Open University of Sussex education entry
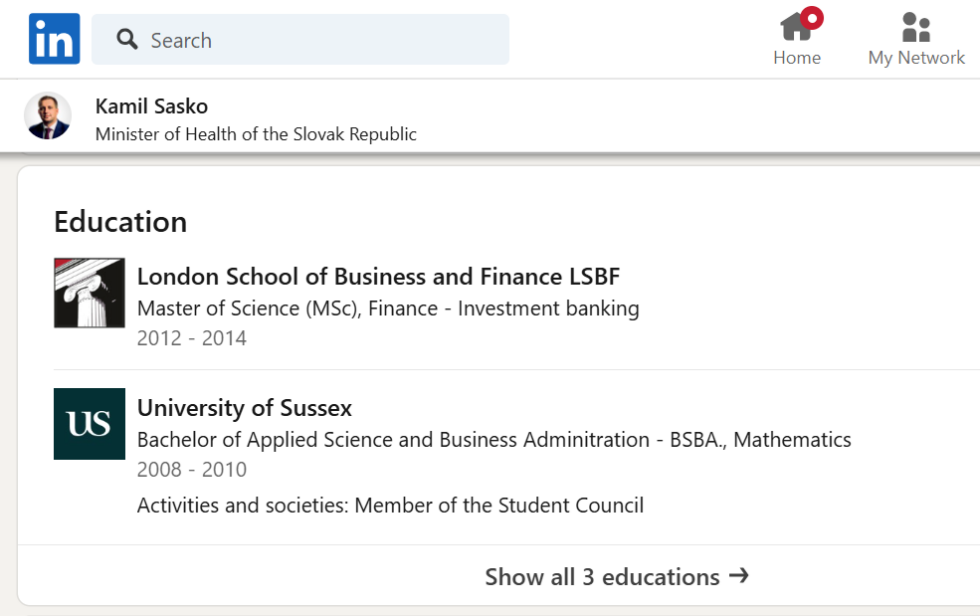 [244, 408]
